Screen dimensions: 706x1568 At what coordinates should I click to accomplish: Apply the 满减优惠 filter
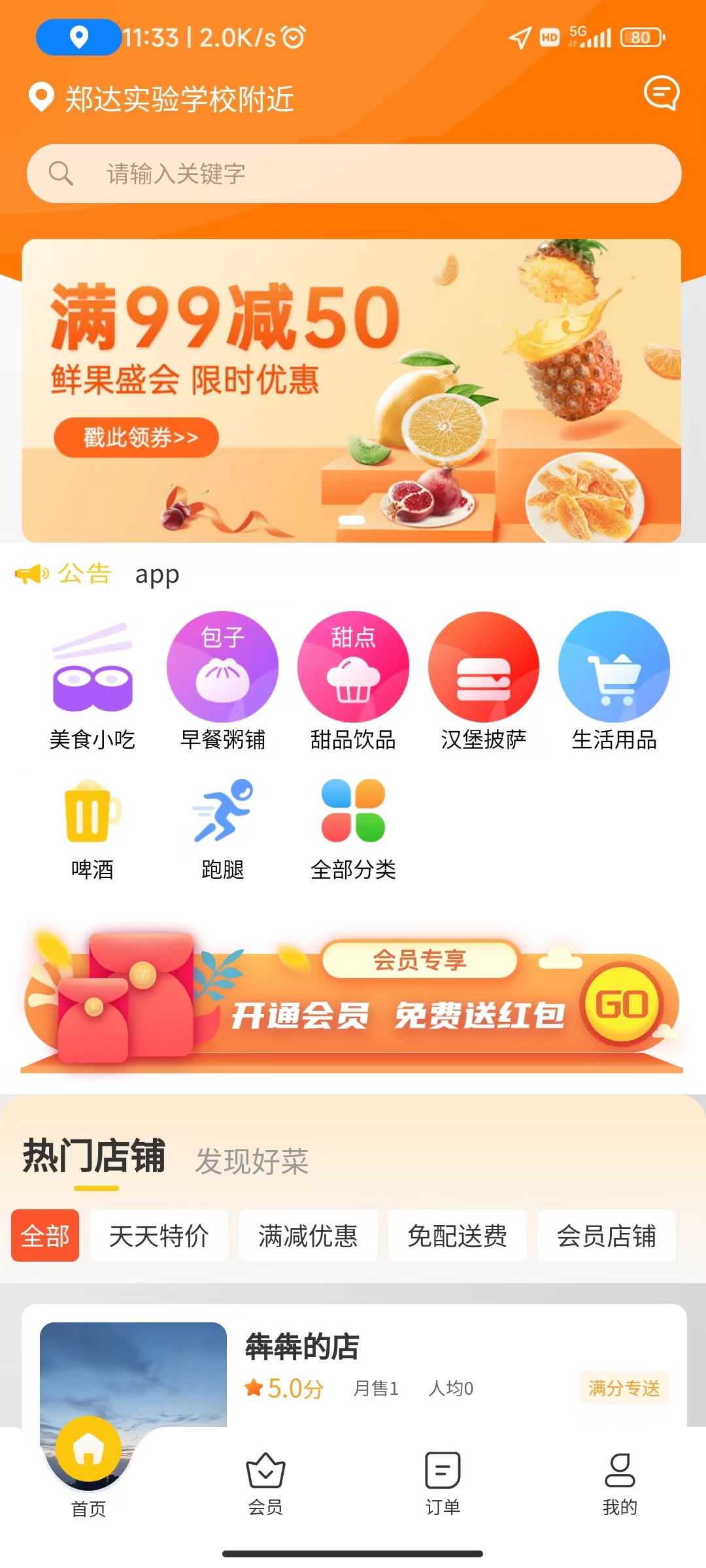tap(308, 1235)
